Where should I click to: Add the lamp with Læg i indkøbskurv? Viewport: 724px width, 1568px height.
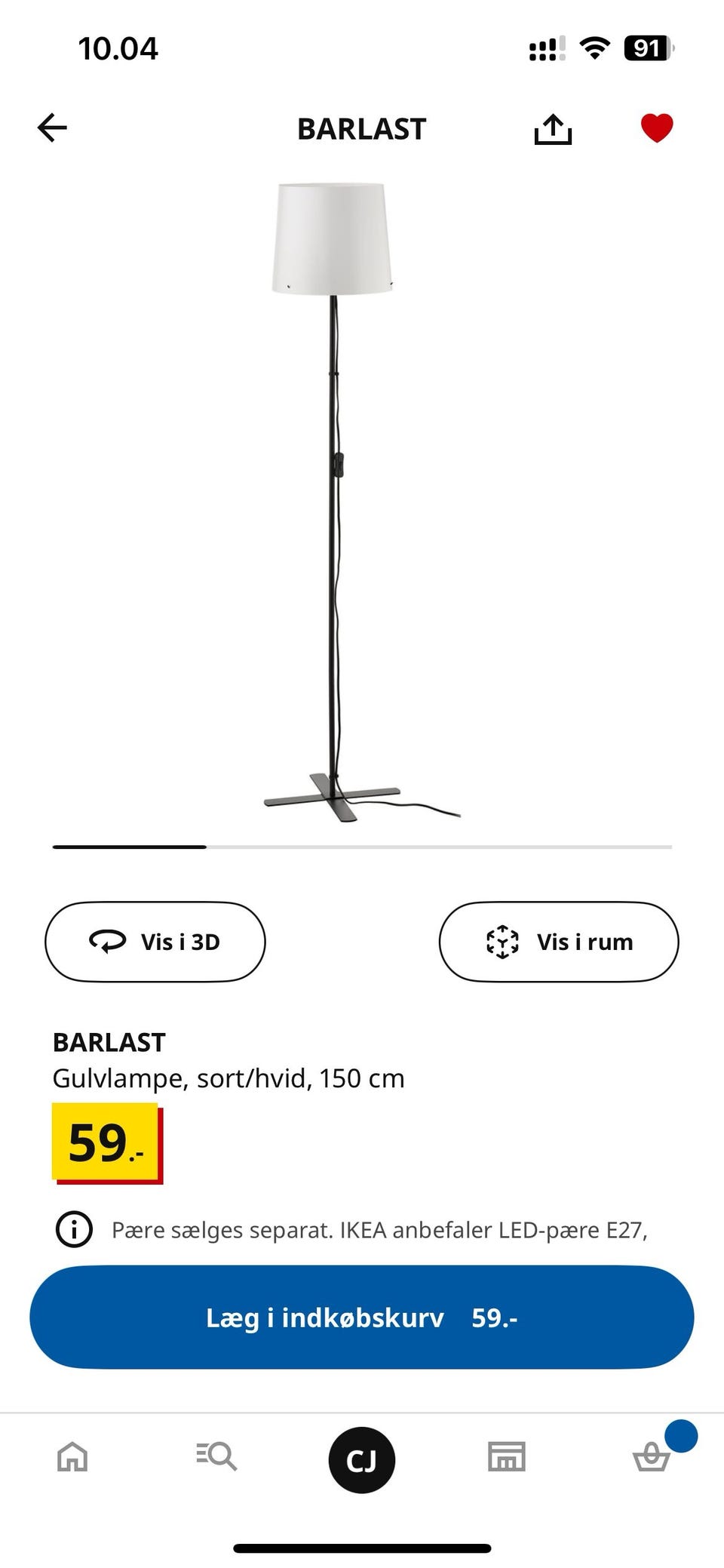[x=362, y=1317]
